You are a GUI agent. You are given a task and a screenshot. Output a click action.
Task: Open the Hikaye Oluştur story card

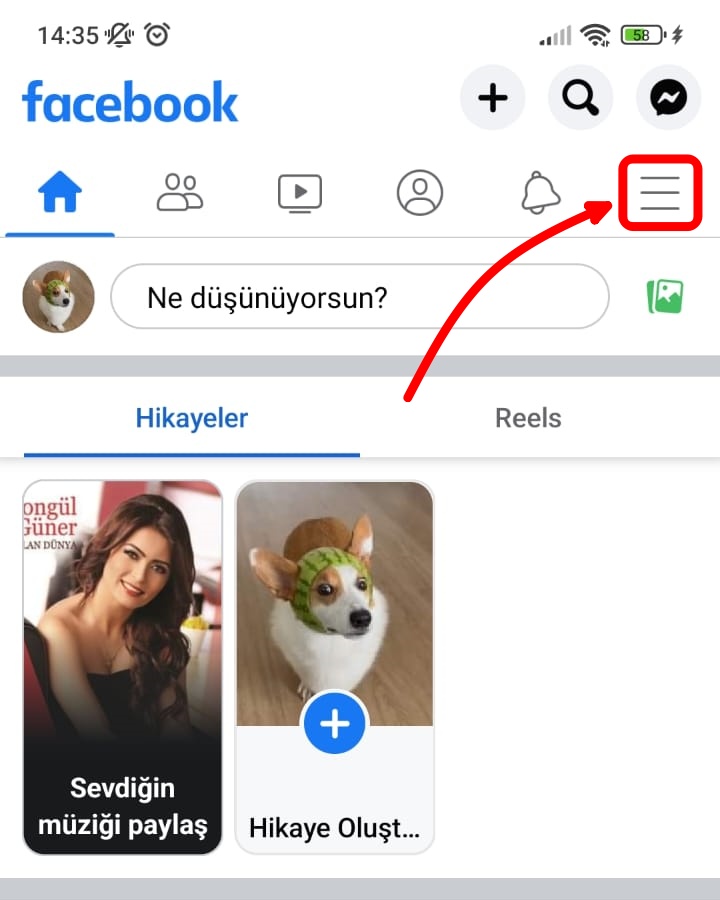335,600
